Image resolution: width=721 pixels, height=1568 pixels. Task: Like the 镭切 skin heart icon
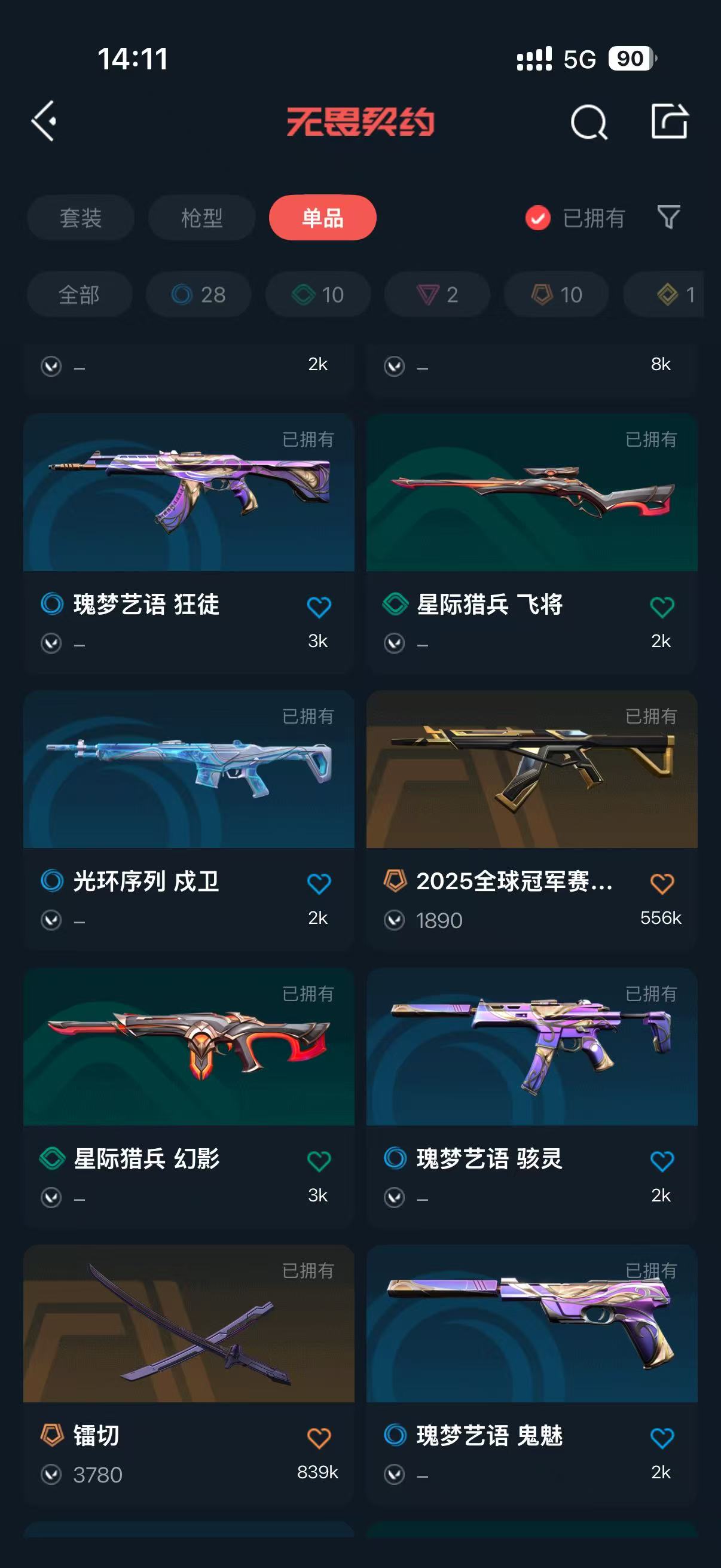coord(319,1438)
